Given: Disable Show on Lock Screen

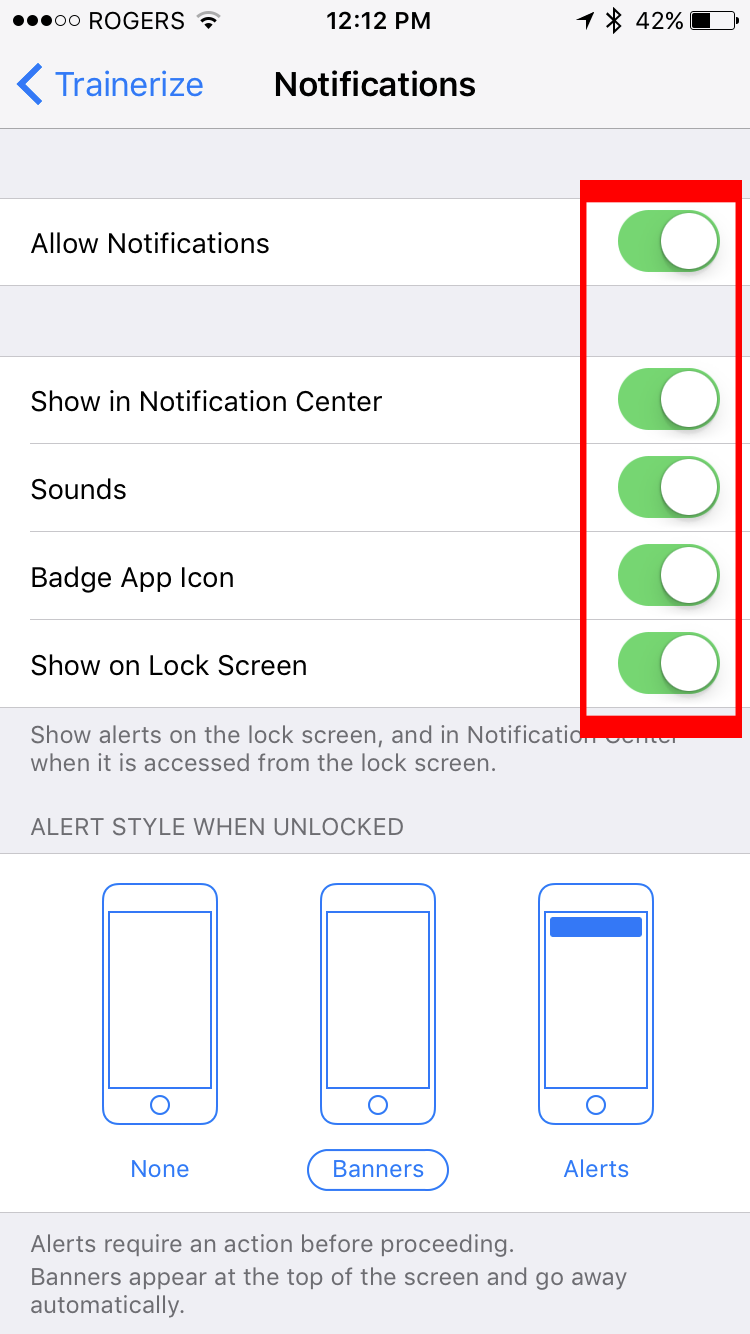Looking at the screenshot, I should click(x=668, y=664).
